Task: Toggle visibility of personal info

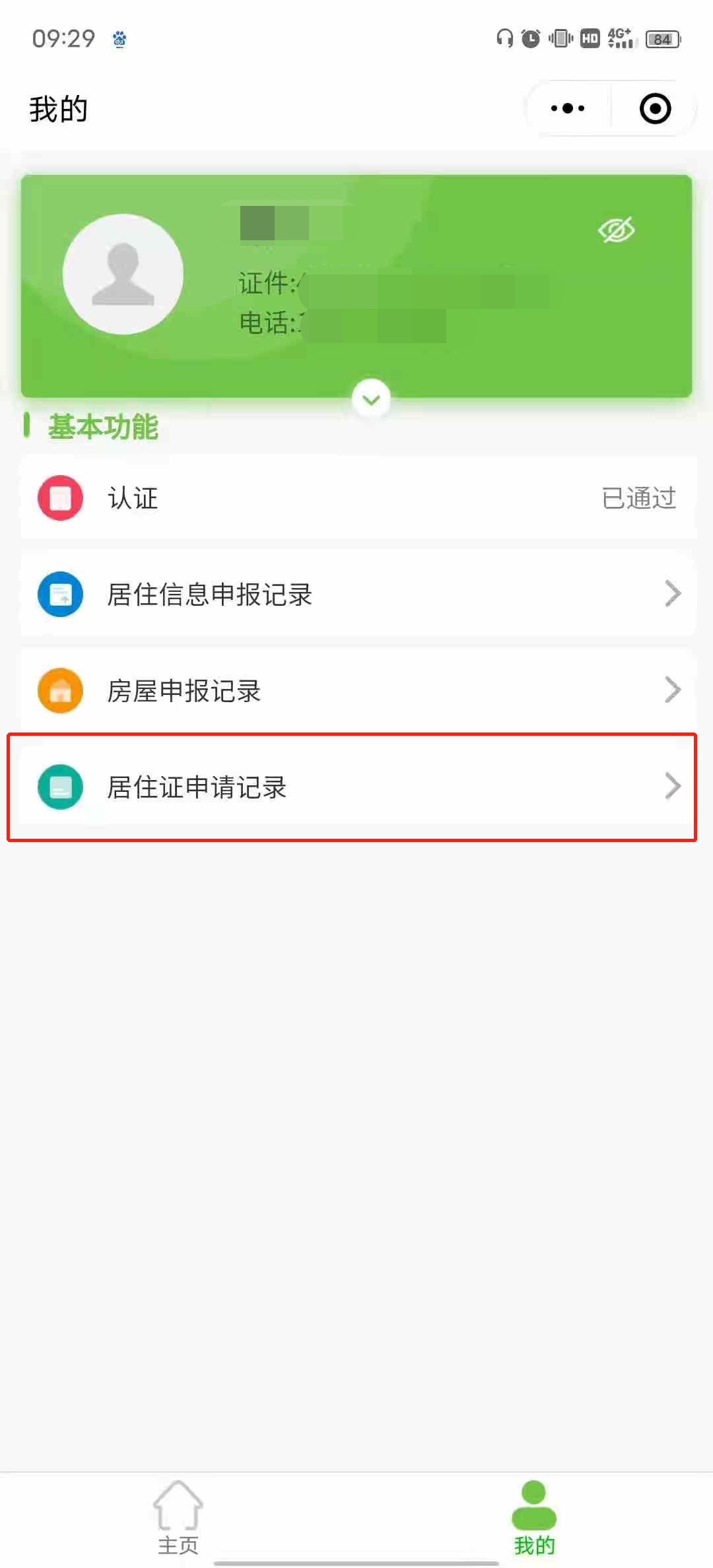Action: [616, 230]
